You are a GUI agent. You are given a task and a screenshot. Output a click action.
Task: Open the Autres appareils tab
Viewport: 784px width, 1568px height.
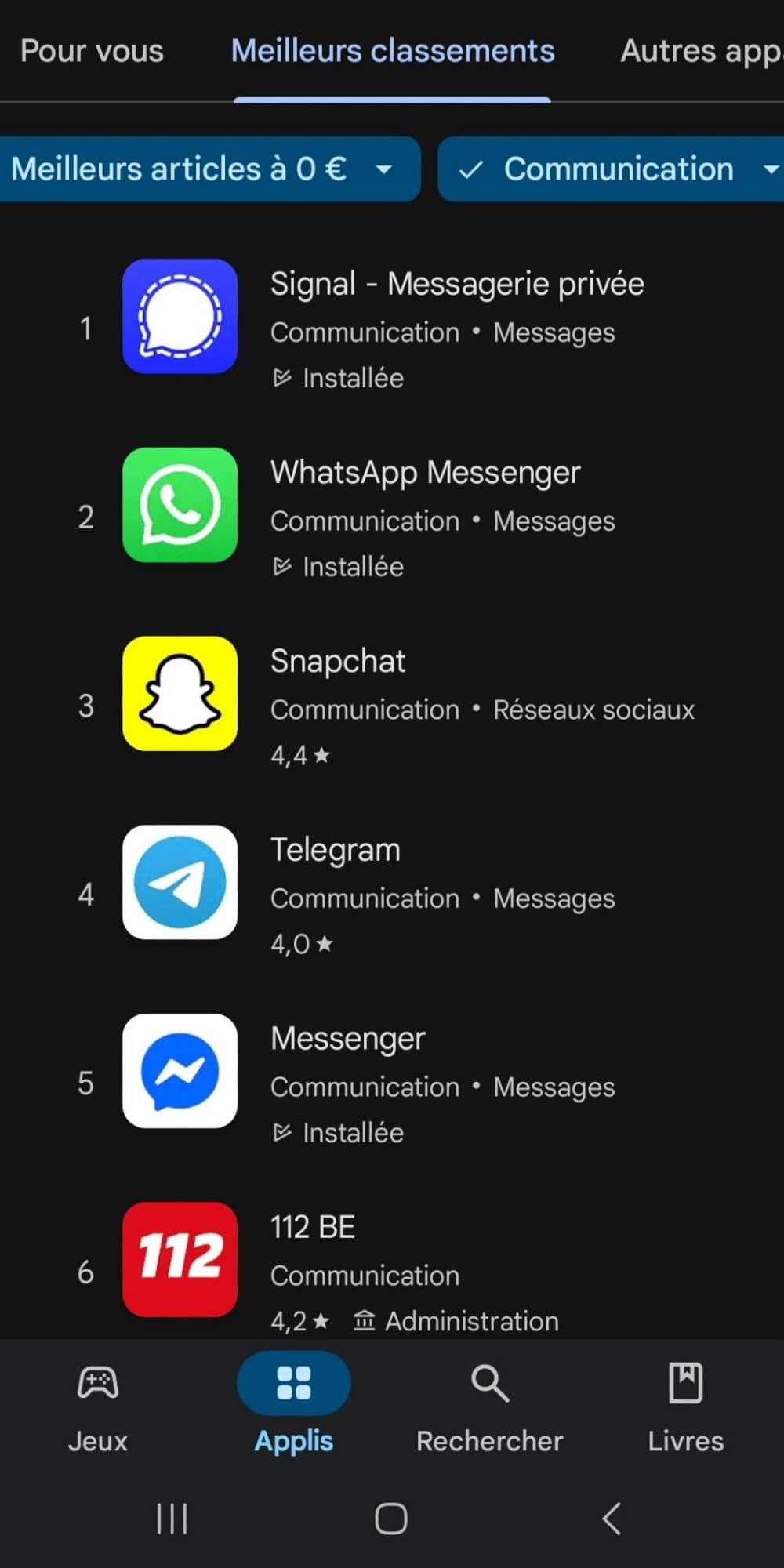point(700,52)
